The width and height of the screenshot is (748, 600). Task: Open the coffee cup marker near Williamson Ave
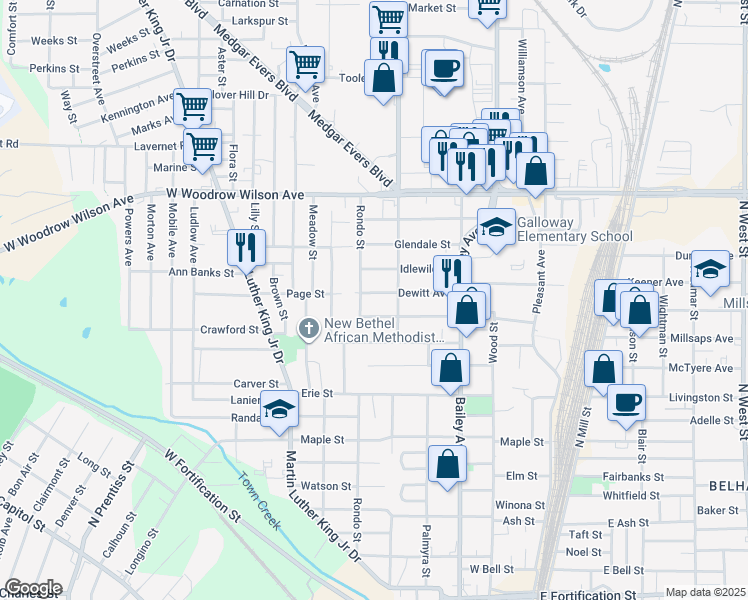pyautogui.click(x=444, y=72)
